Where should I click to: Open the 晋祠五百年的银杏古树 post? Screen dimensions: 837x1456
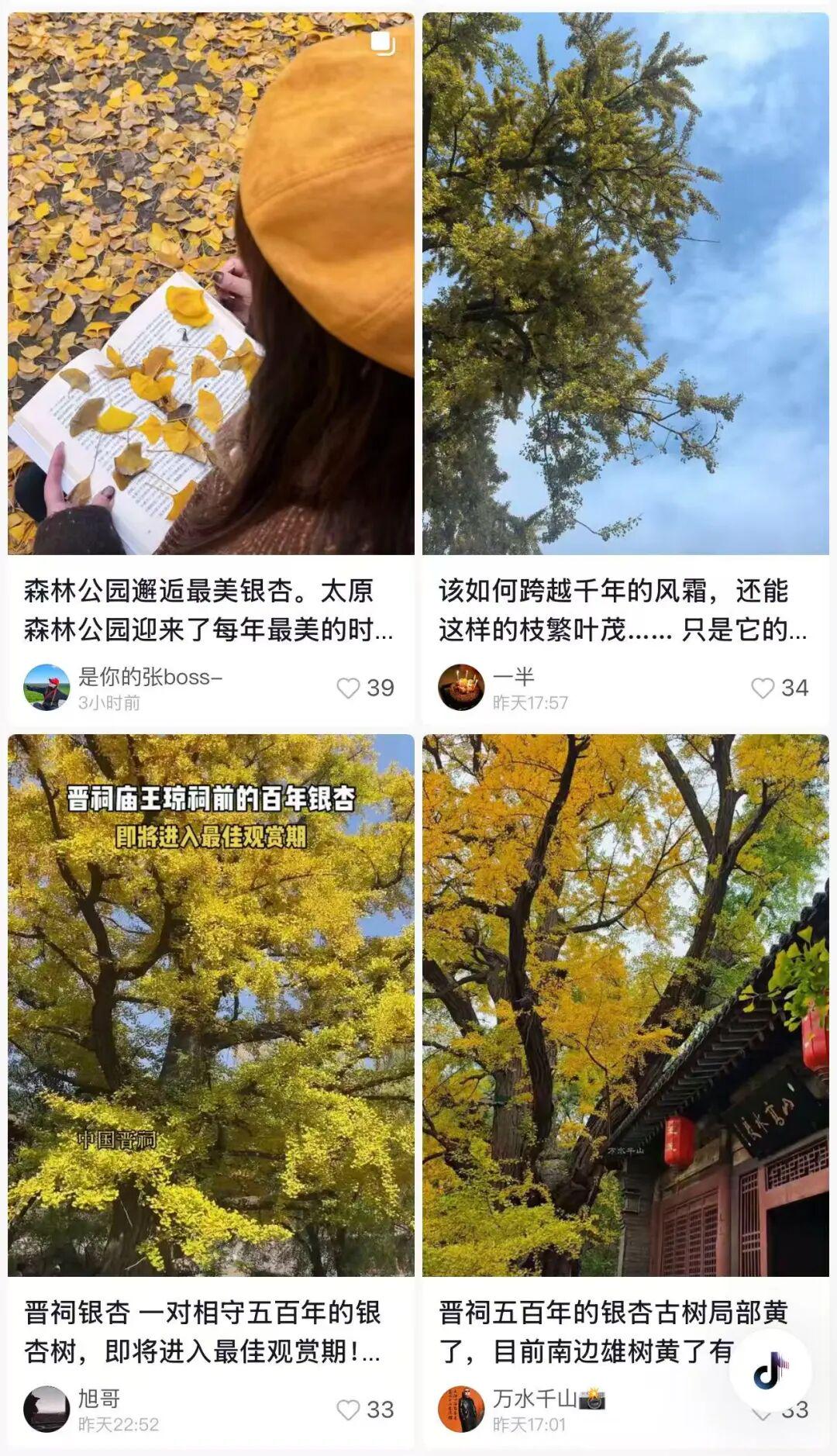point(625,1005)
